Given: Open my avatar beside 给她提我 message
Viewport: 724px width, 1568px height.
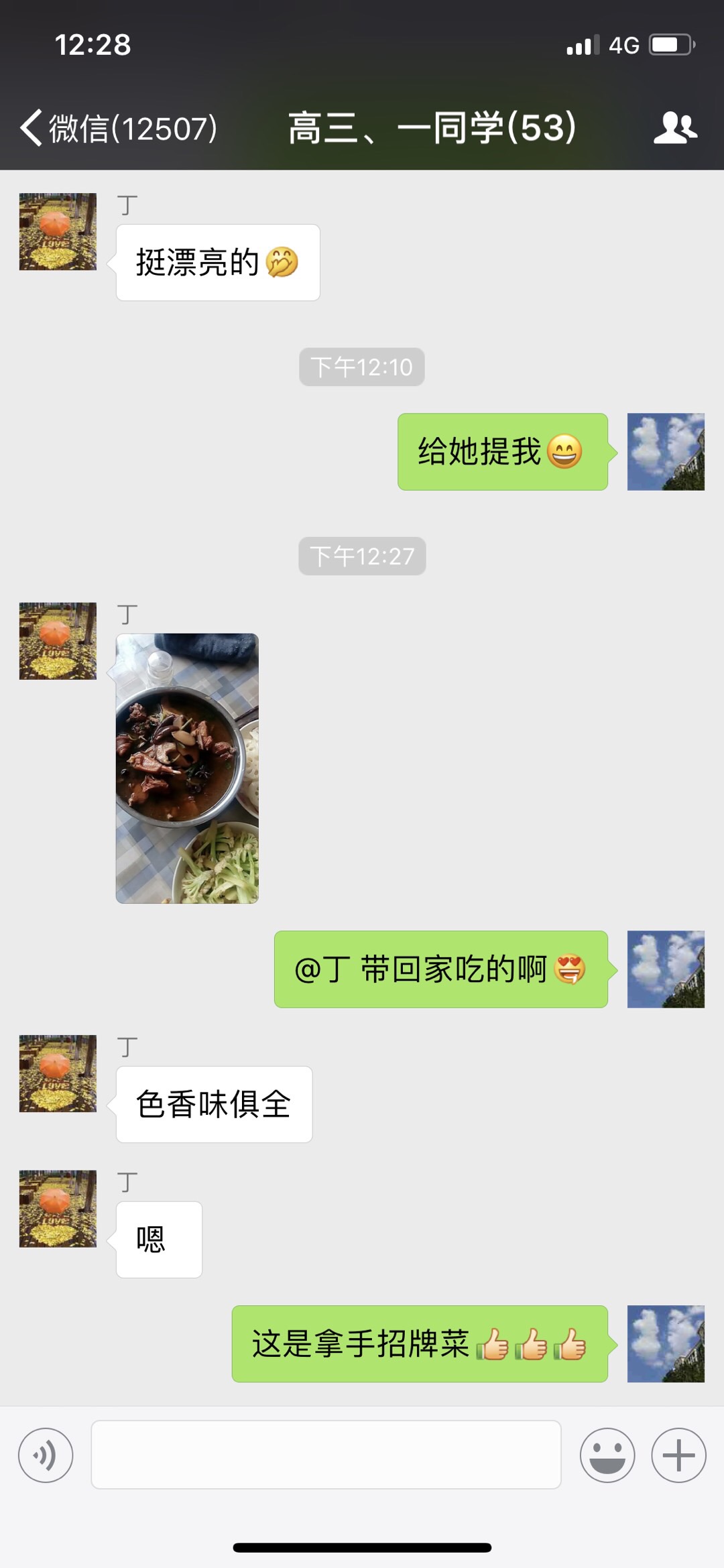Looking at the screenshot, I should point(666,452).
